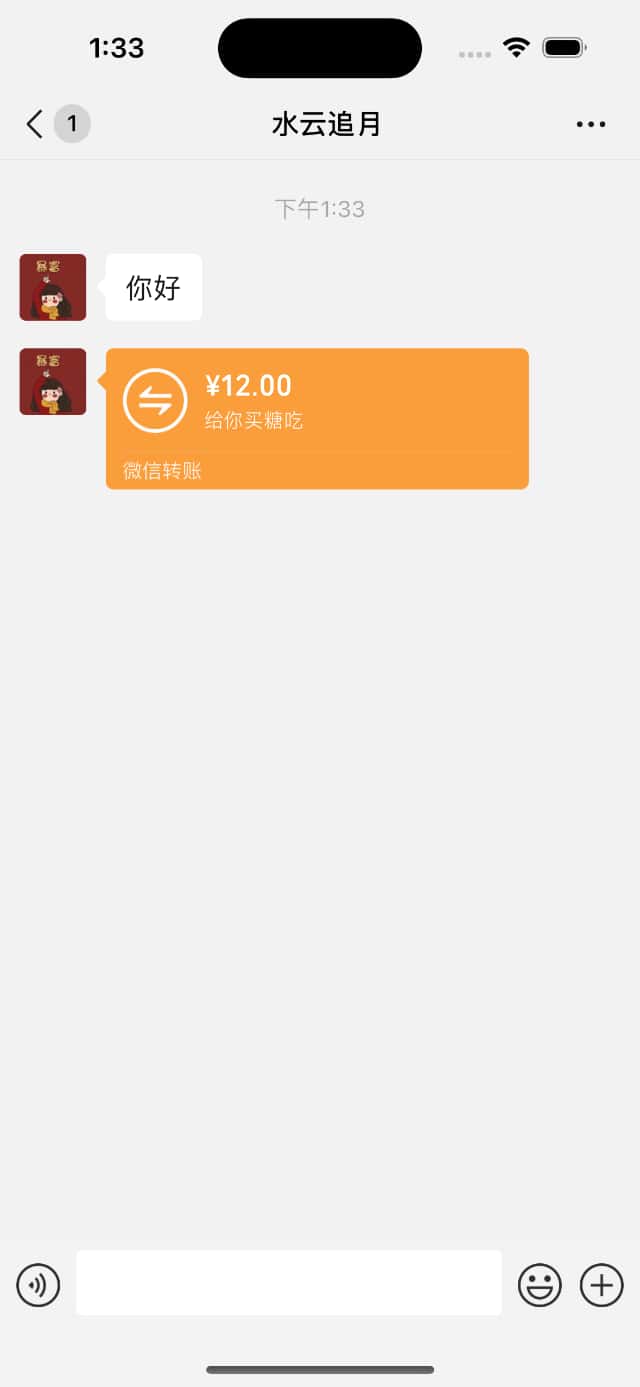Switch to voice message input
This screenshot has height=1387, width=640.
click(x=38, y=1284)
